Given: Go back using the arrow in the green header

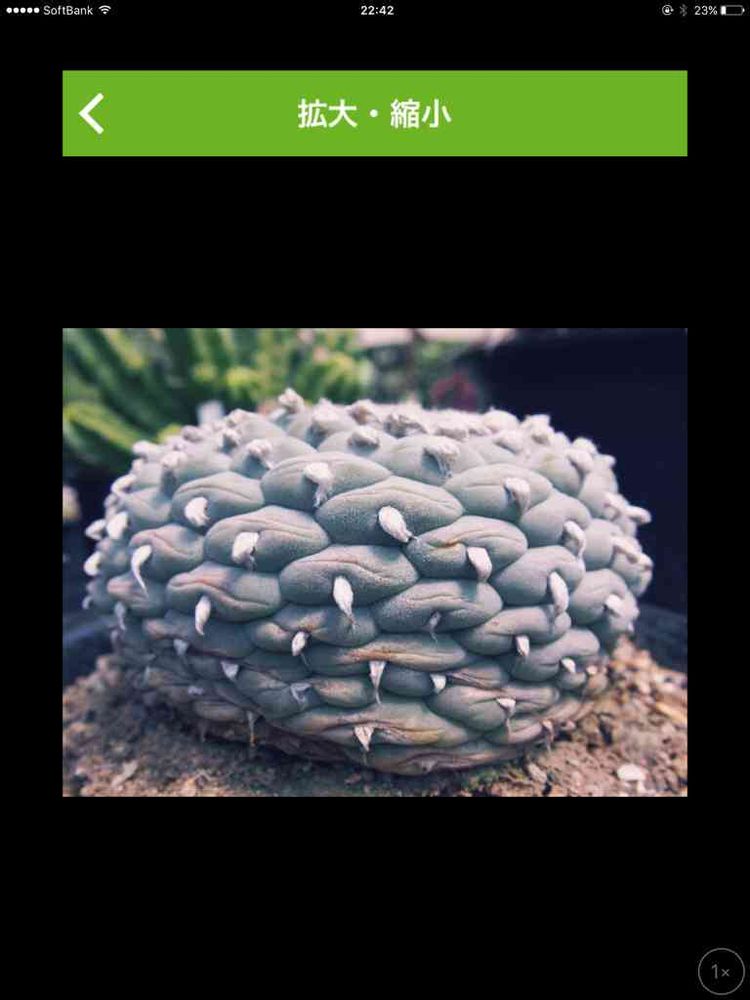Looking at the screenshot, I should click(x=92, y=114).
